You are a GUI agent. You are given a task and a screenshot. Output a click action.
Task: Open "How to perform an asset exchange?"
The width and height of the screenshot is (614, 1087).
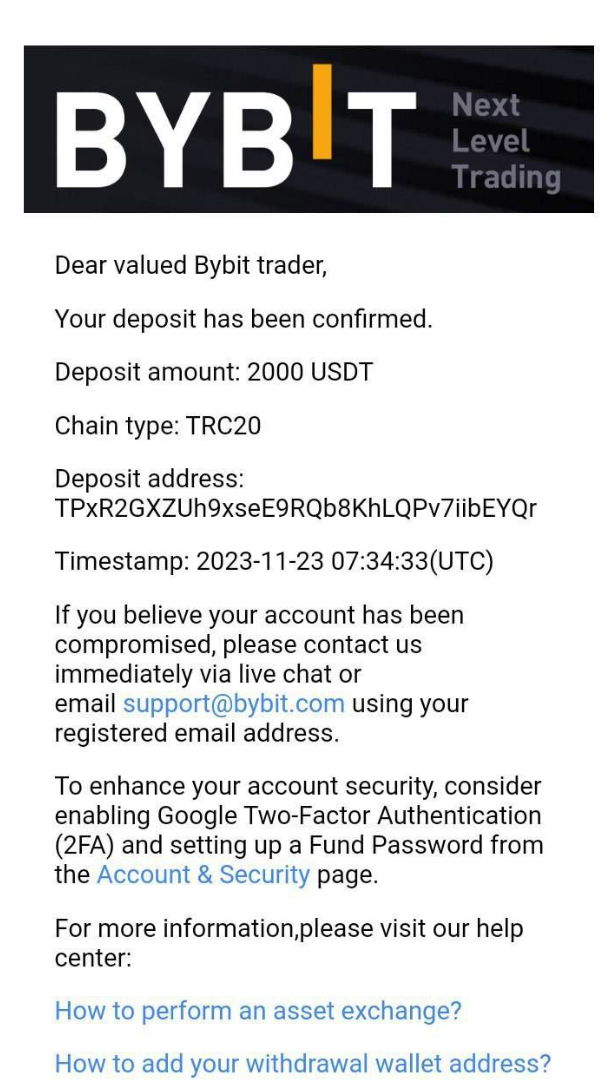[258, 1011]
